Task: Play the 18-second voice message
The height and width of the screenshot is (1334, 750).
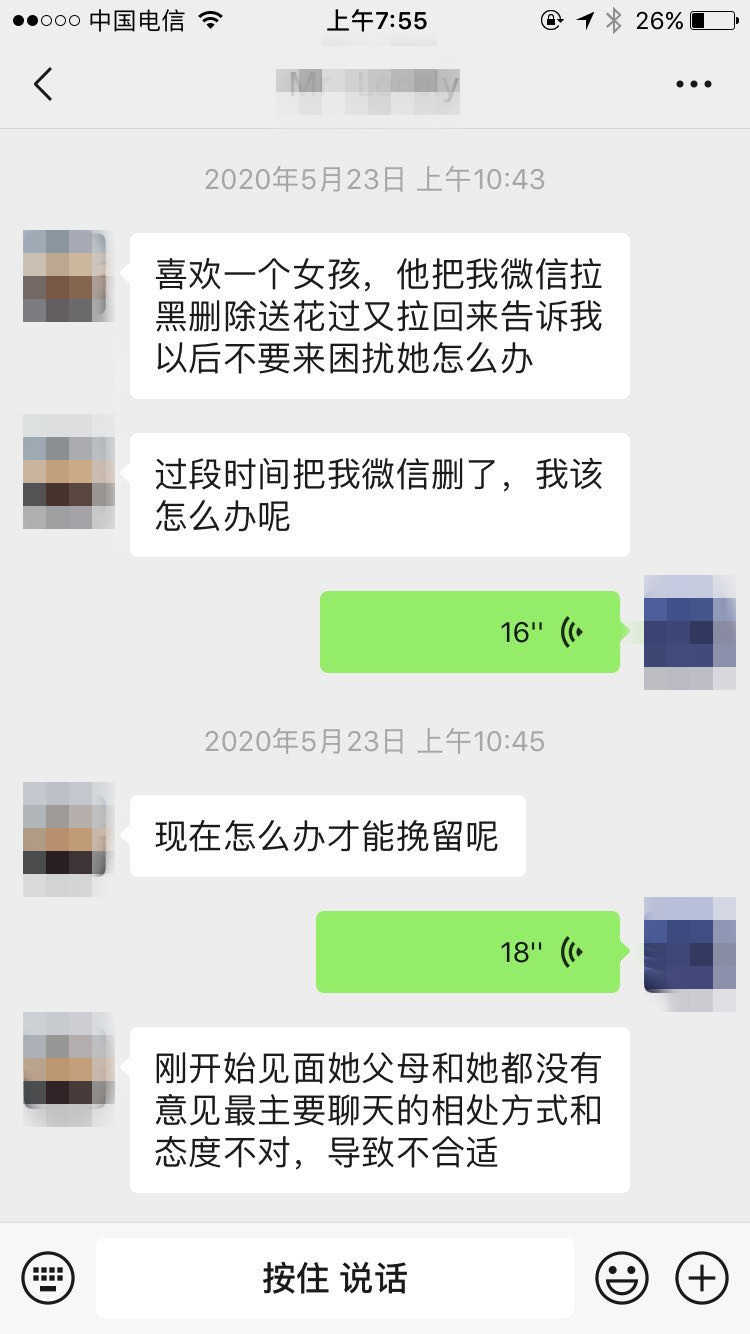Action: 470,951
